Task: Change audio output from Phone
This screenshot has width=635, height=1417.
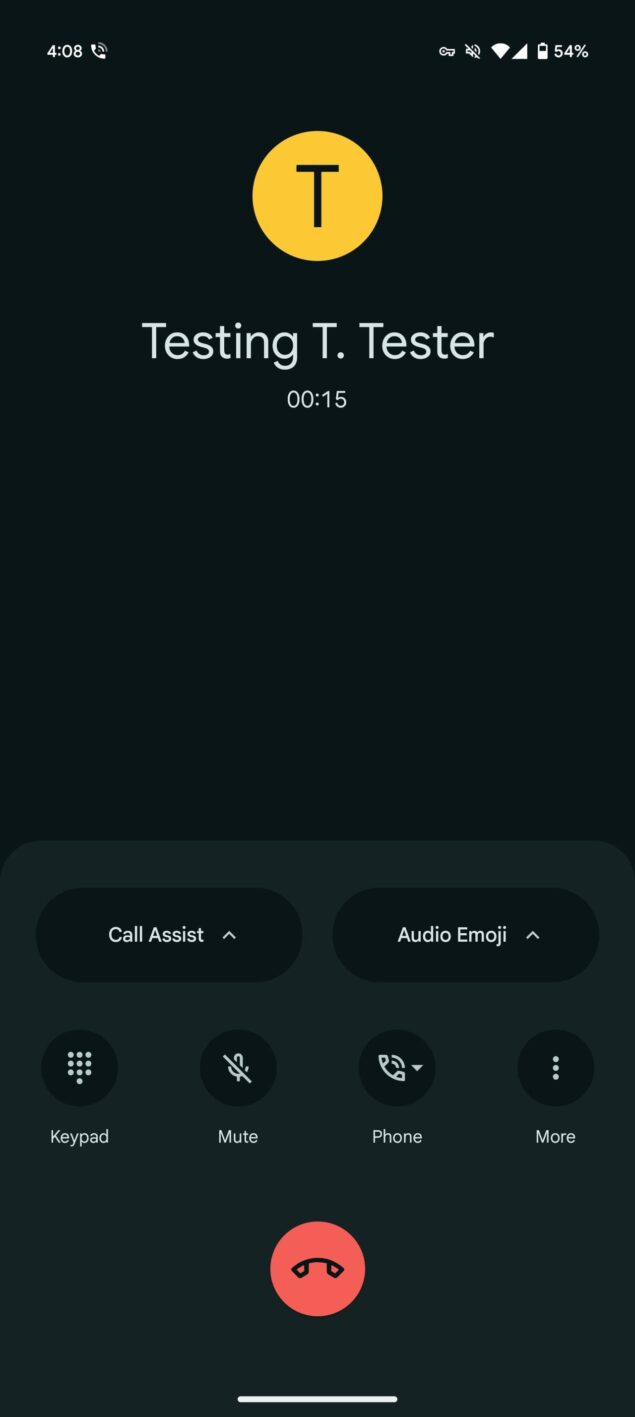Action: point(397,1068)
